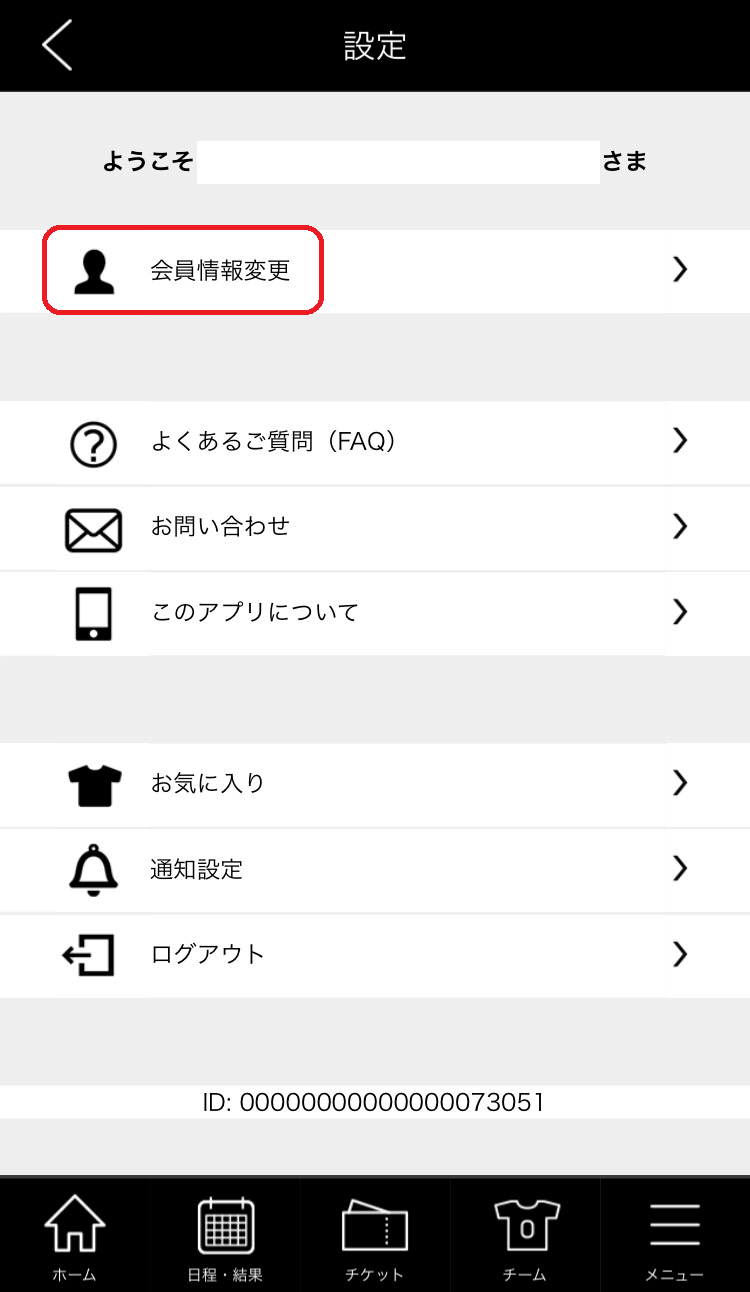Open お問い合わせ contact page

point(375,528)
